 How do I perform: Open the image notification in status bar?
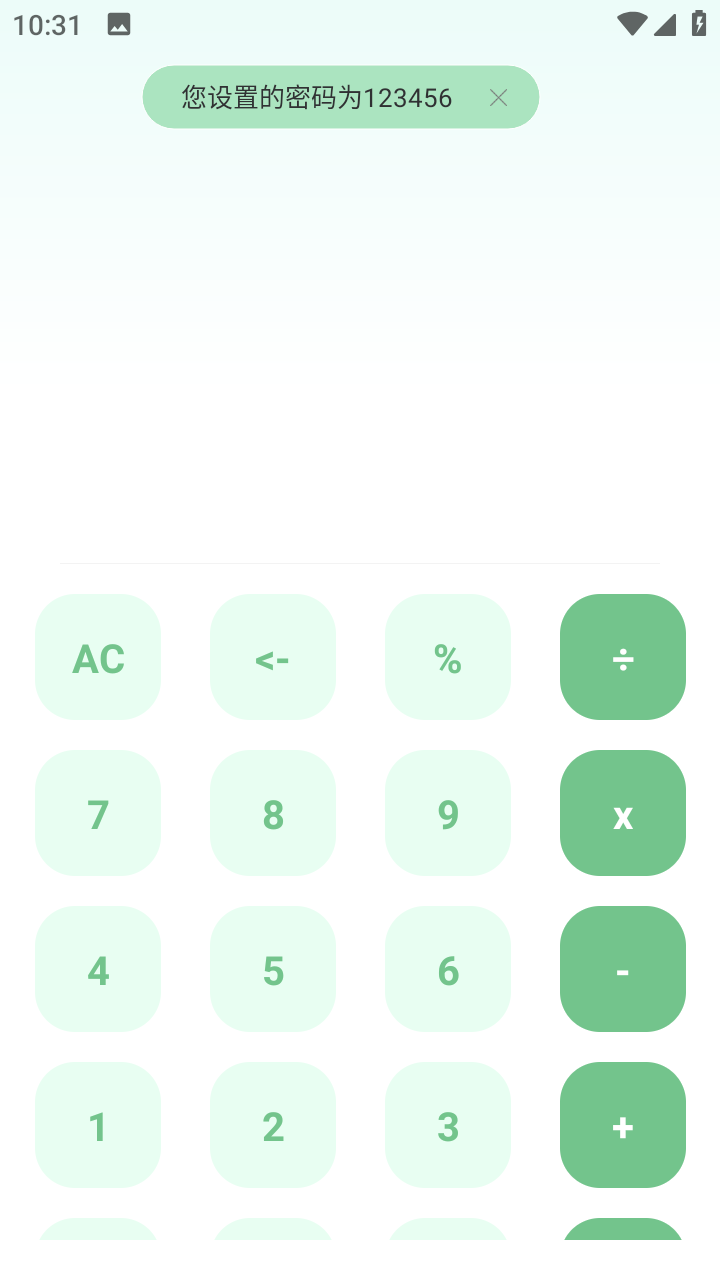(119, 23)
